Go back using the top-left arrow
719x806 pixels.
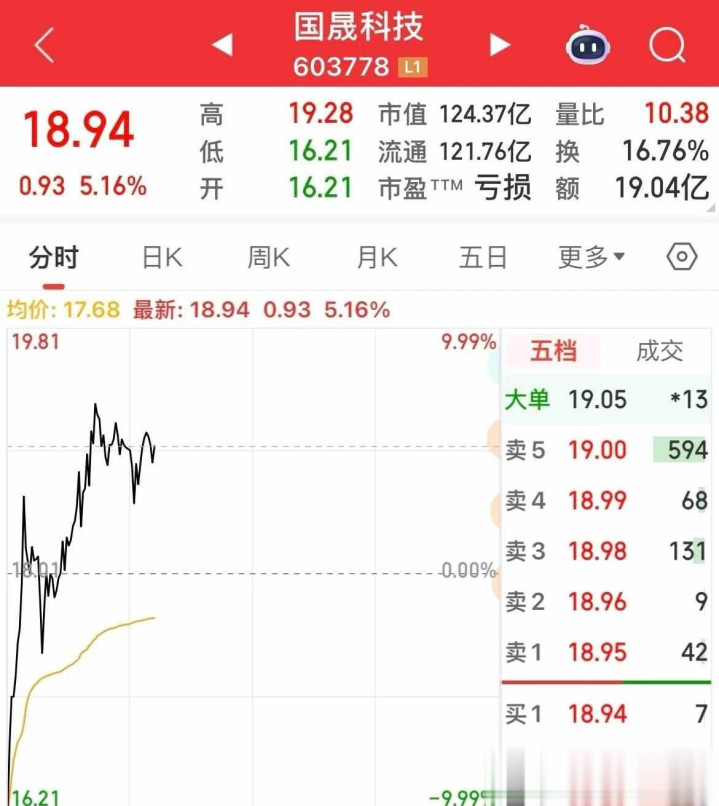tap(45, 45)
